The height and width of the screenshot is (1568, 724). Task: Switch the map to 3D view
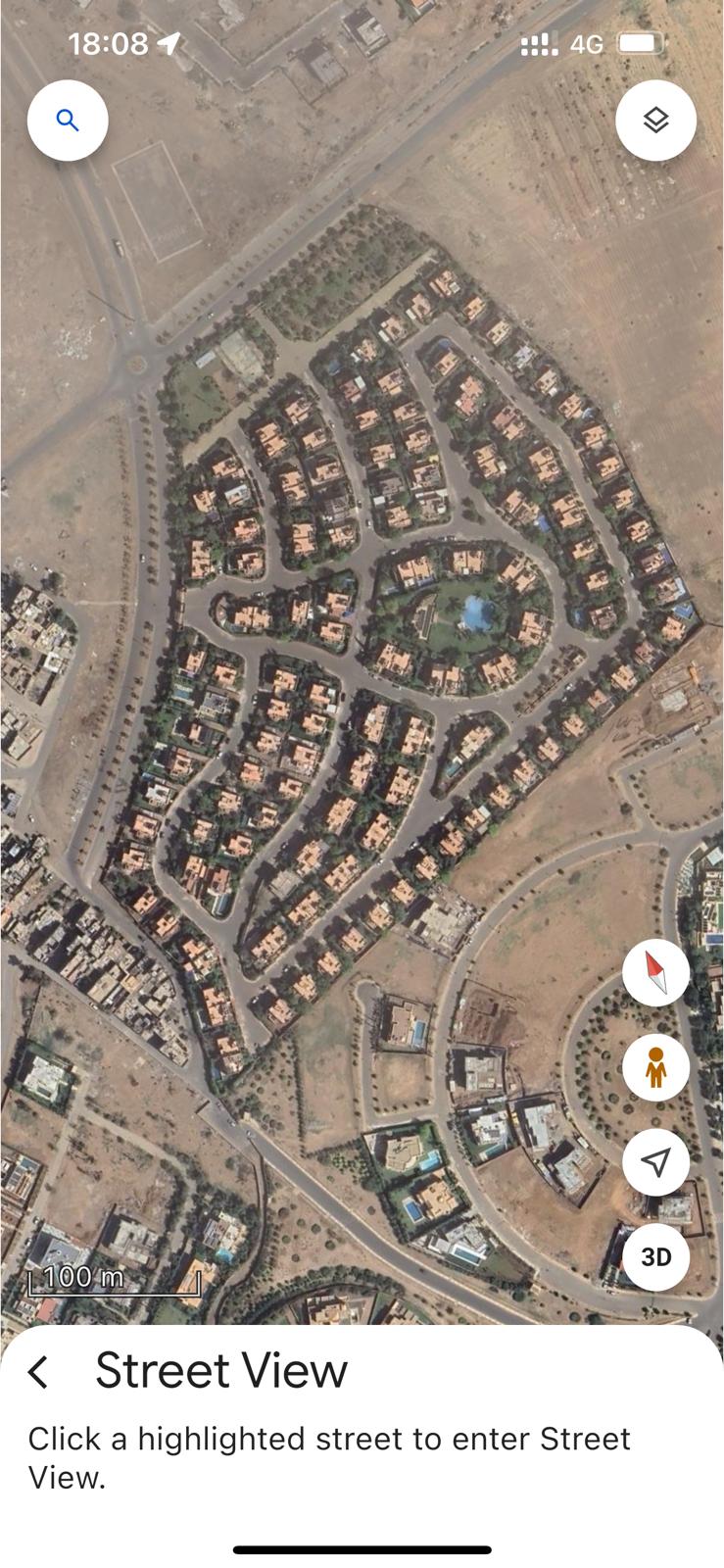pos(655,1256)
